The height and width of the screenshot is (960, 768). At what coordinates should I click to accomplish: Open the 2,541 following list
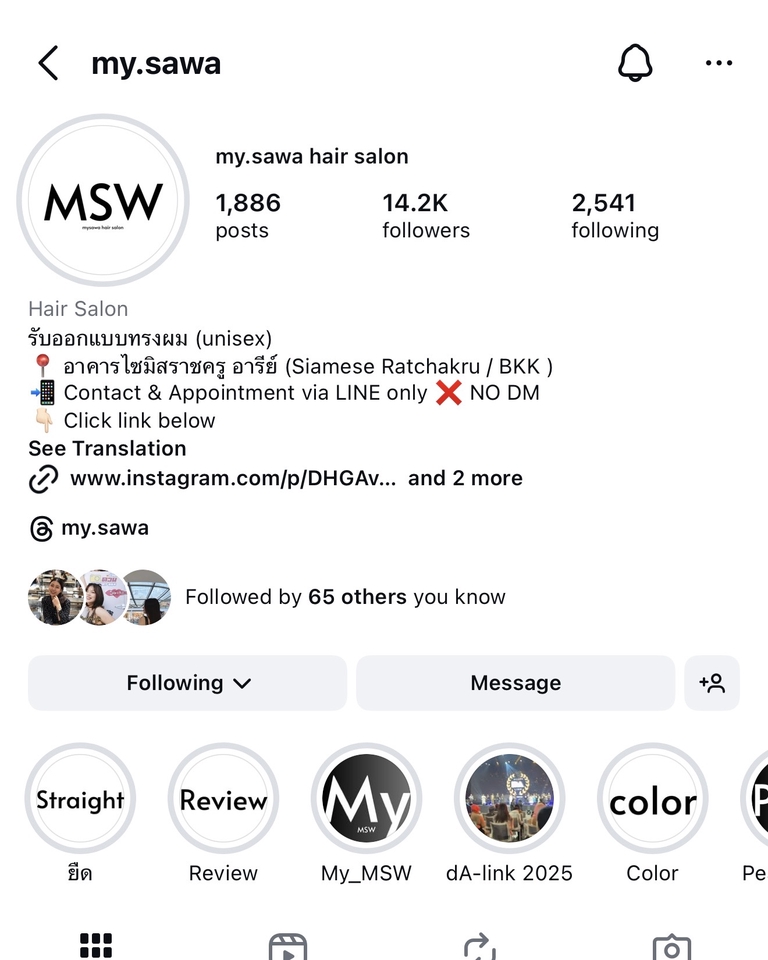[x=614, y=216]
